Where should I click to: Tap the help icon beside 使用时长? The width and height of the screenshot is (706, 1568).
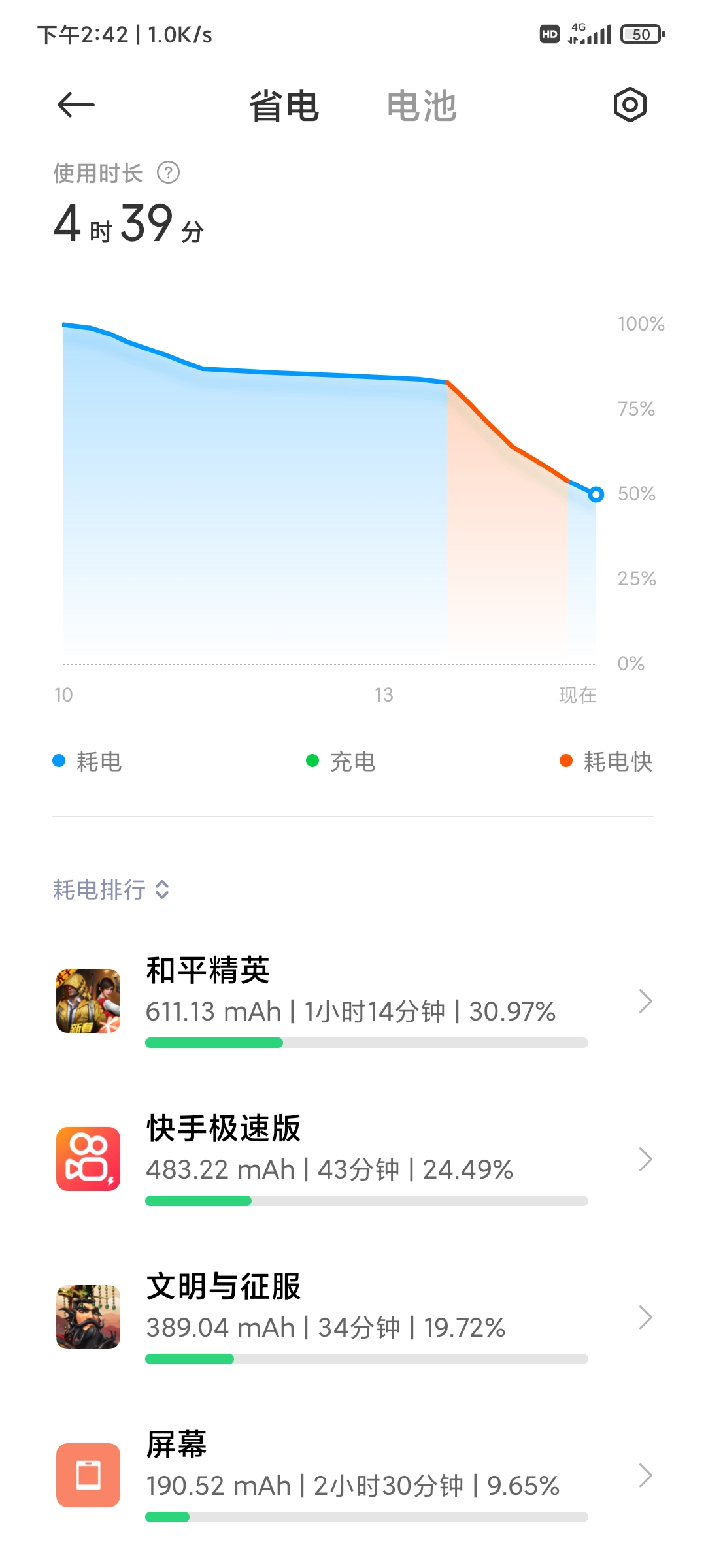coord(169,173)
